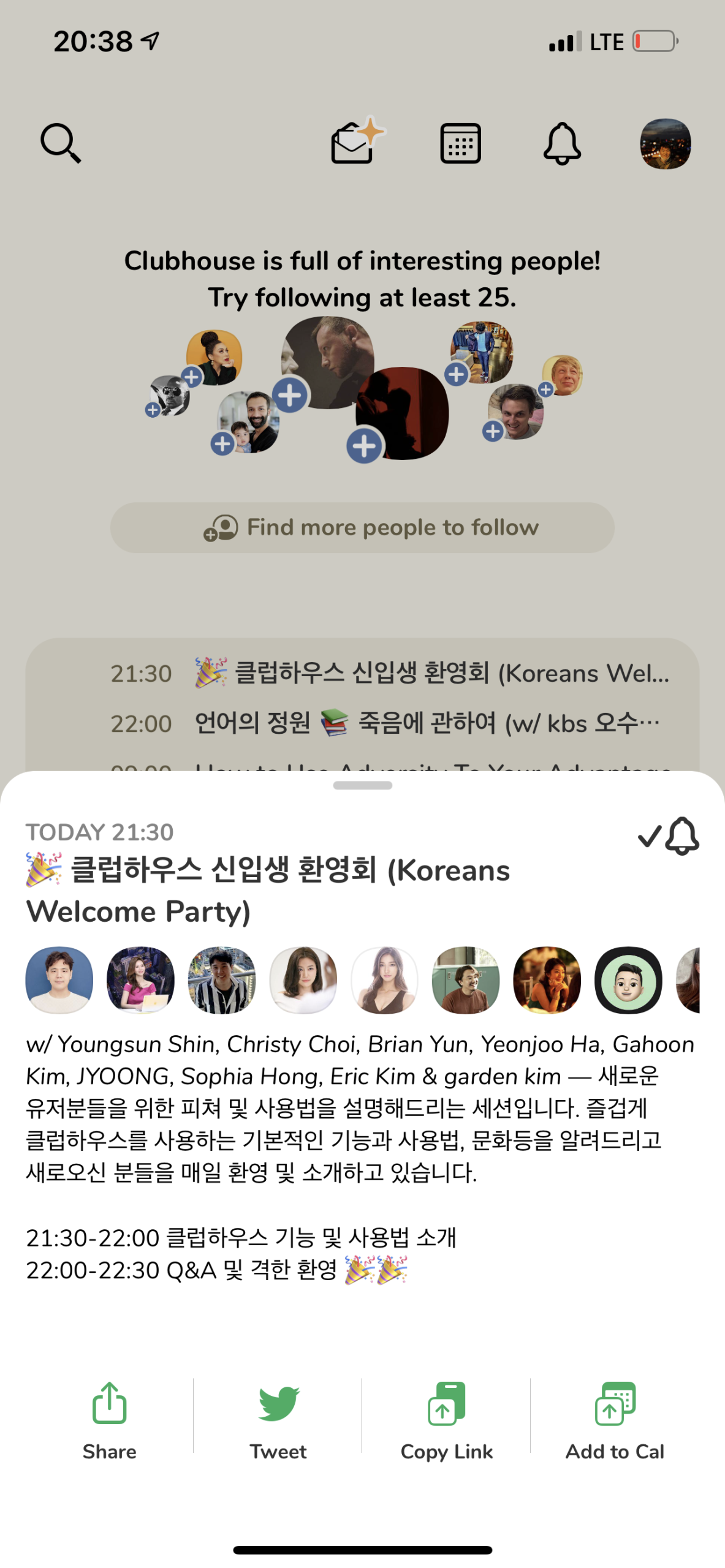Open the search magnifier icon

click(x=60, y=143)
